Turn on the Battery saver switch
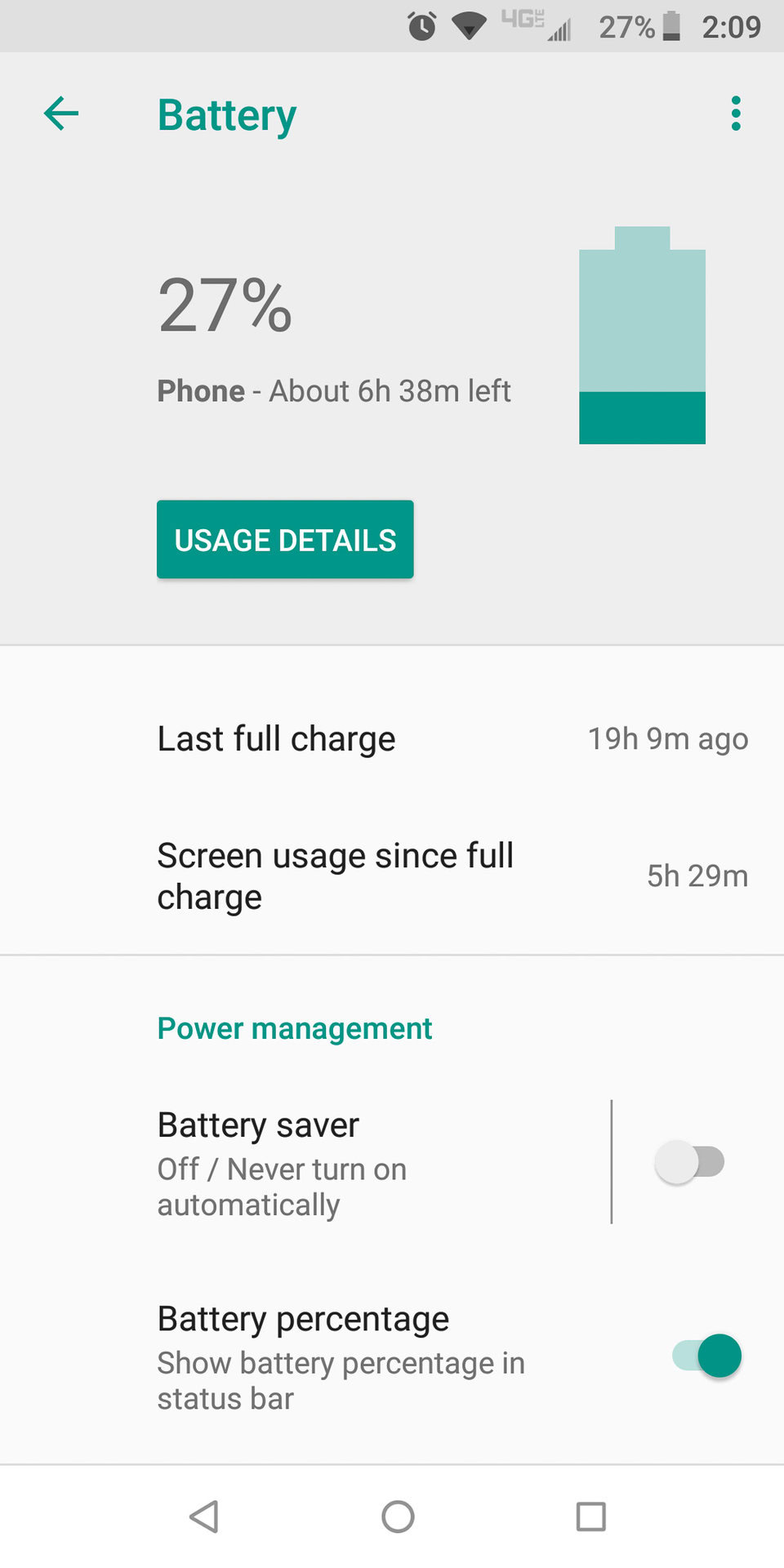This screenshot has width=784, height=1568. tap(690, 1162)
